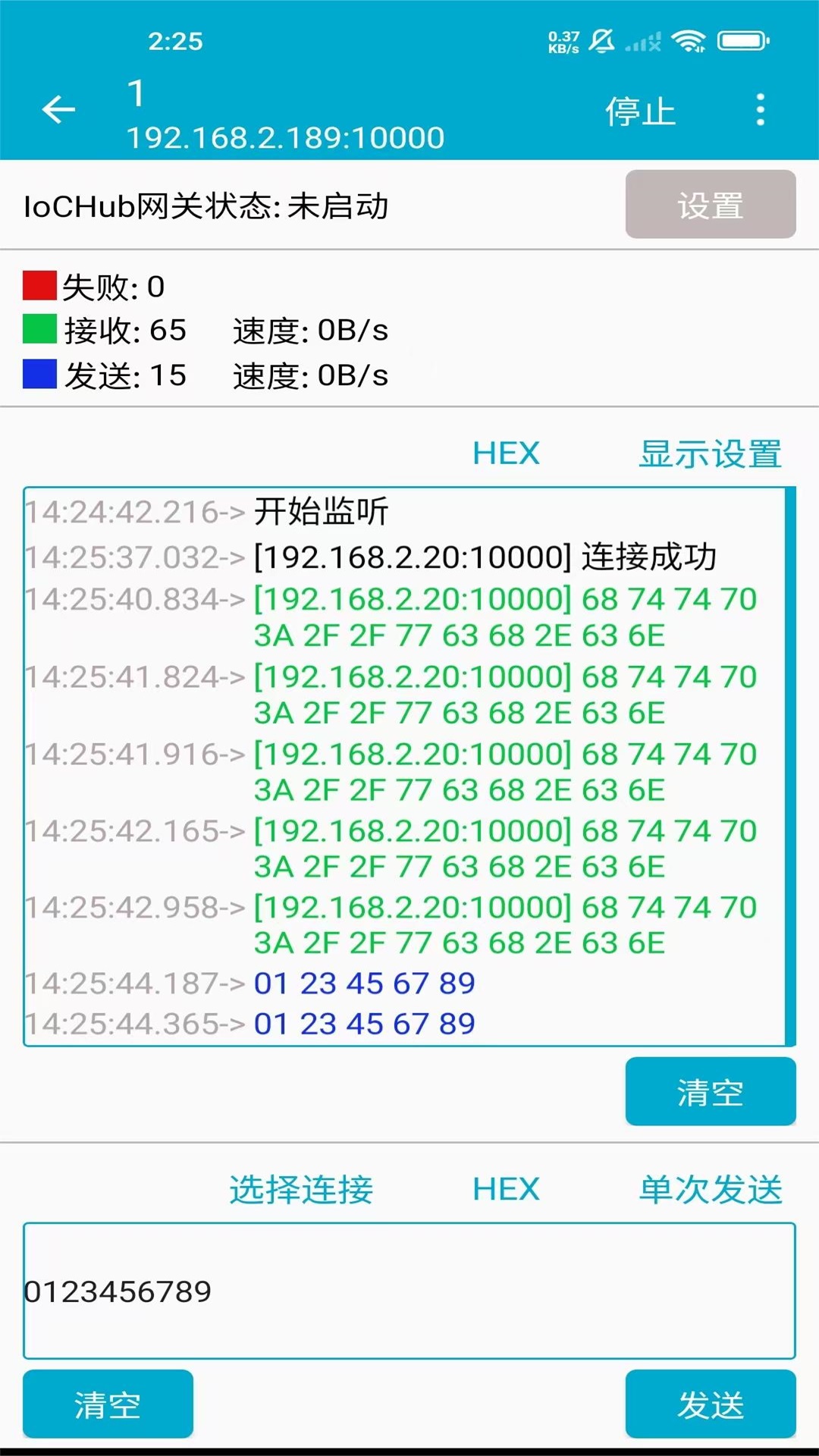Open the three-dot overflow menu
Screen dimensions: 819x1456
[x=760, y=111]
